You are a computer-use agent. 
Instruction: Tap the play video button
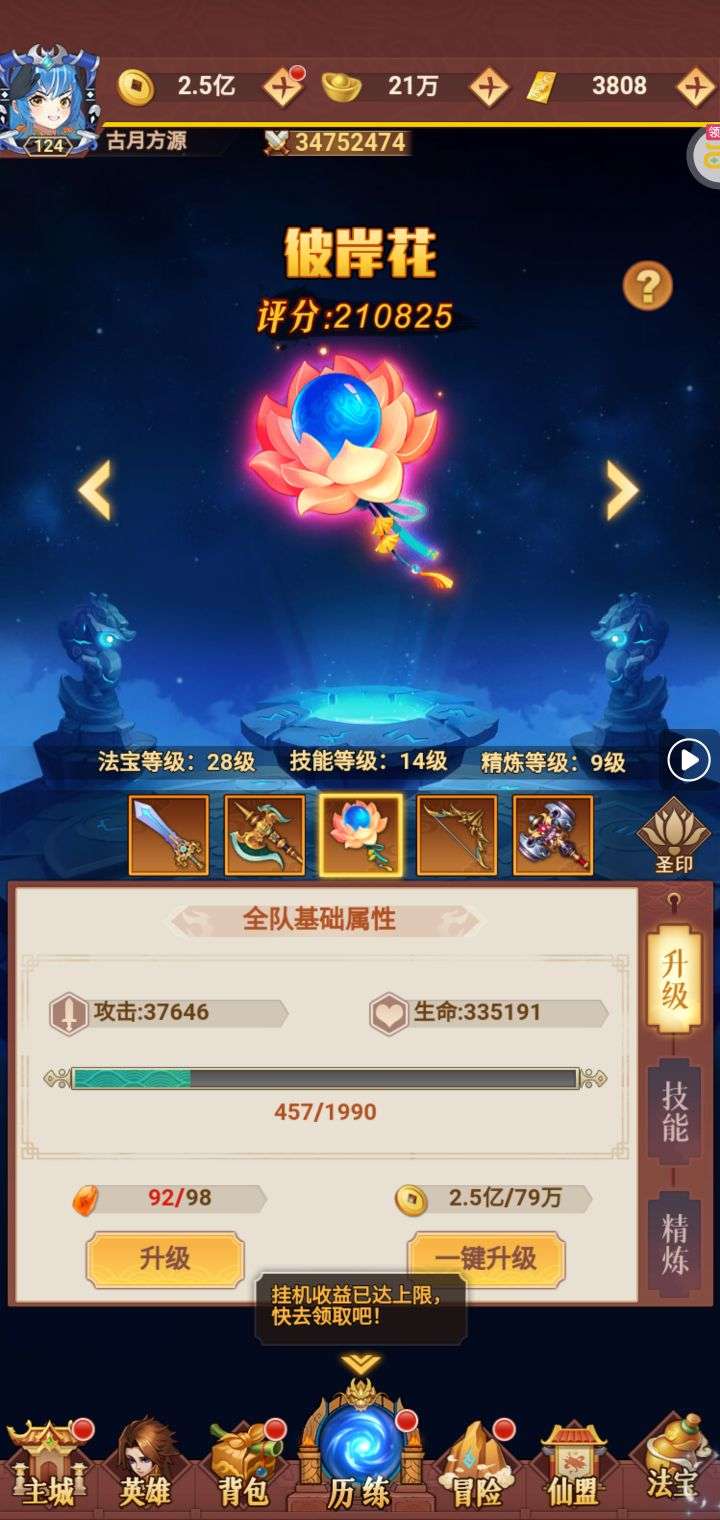688,762
